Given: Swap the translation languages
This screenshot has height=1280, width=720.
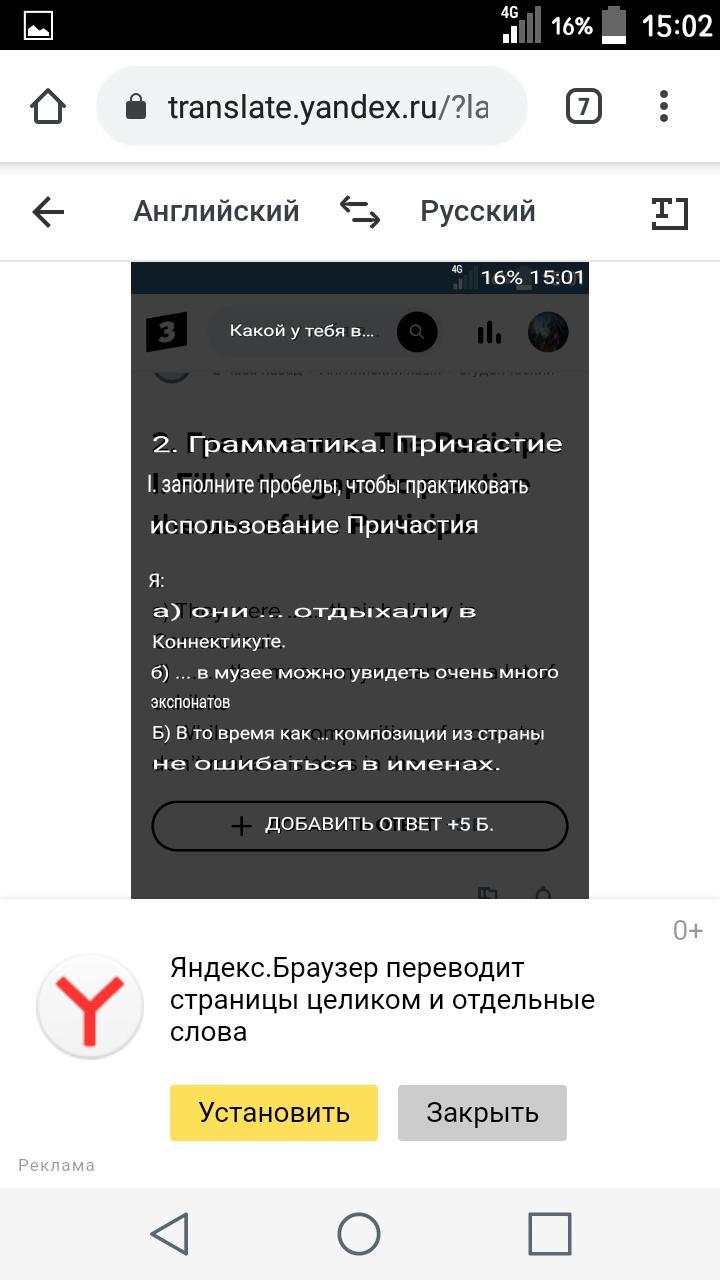Looking at the screenshot, I should [x=360, y=212].
